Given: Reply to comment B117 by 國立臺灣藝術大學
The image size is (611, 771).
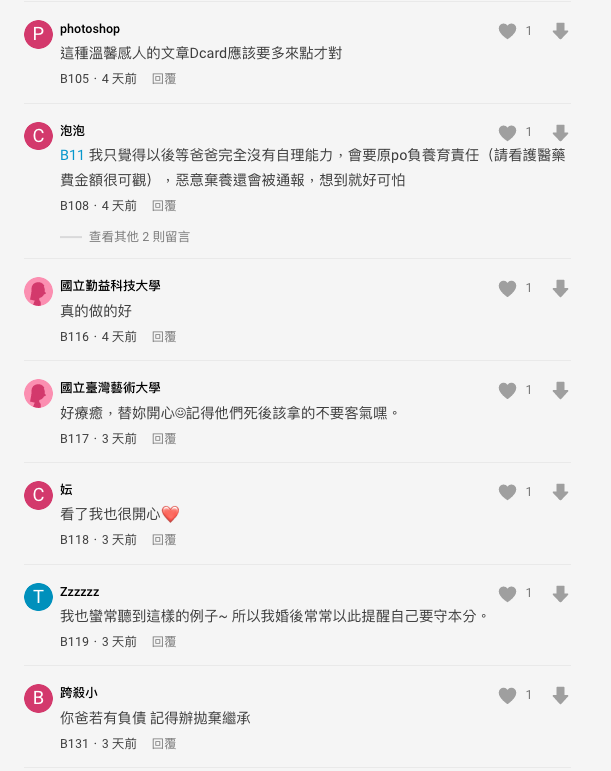Looking at the screenshot, I should [x=164, y=438].
